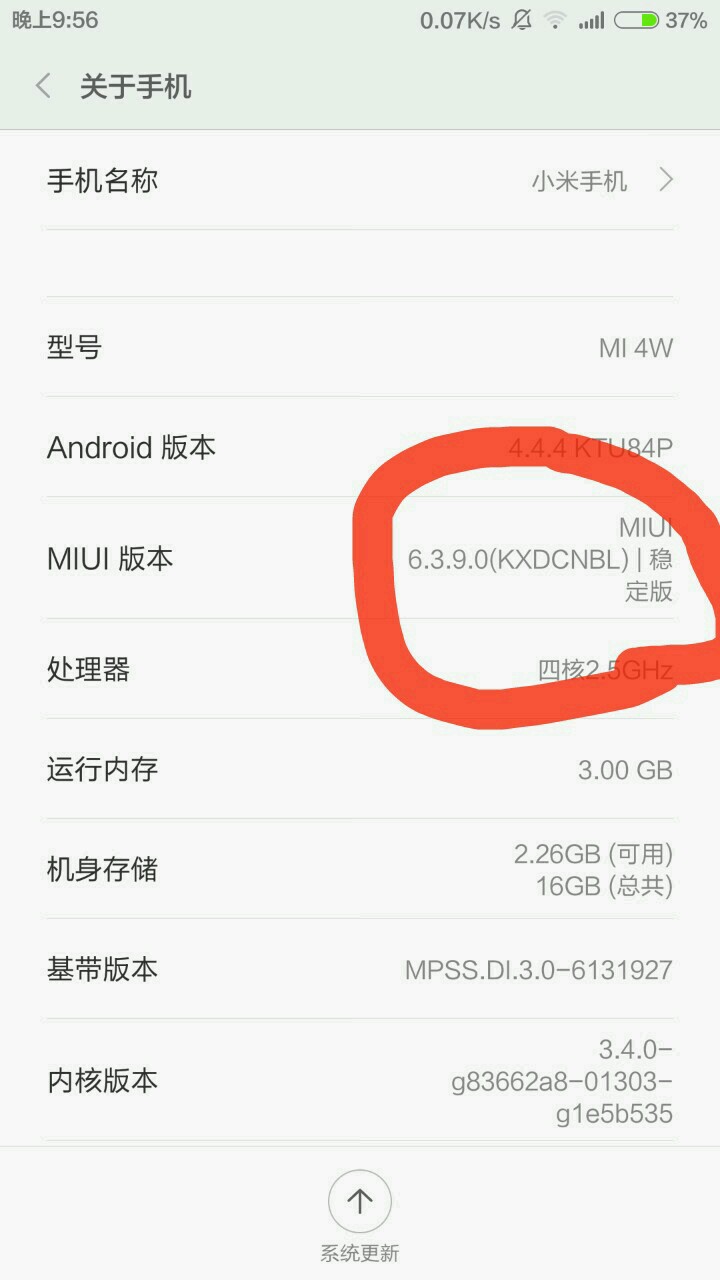Open the 手机名称 setting row
Image resolution: width=720 pixels, height=1280 pixels.
pyautogui.click(x=360, y=181)
